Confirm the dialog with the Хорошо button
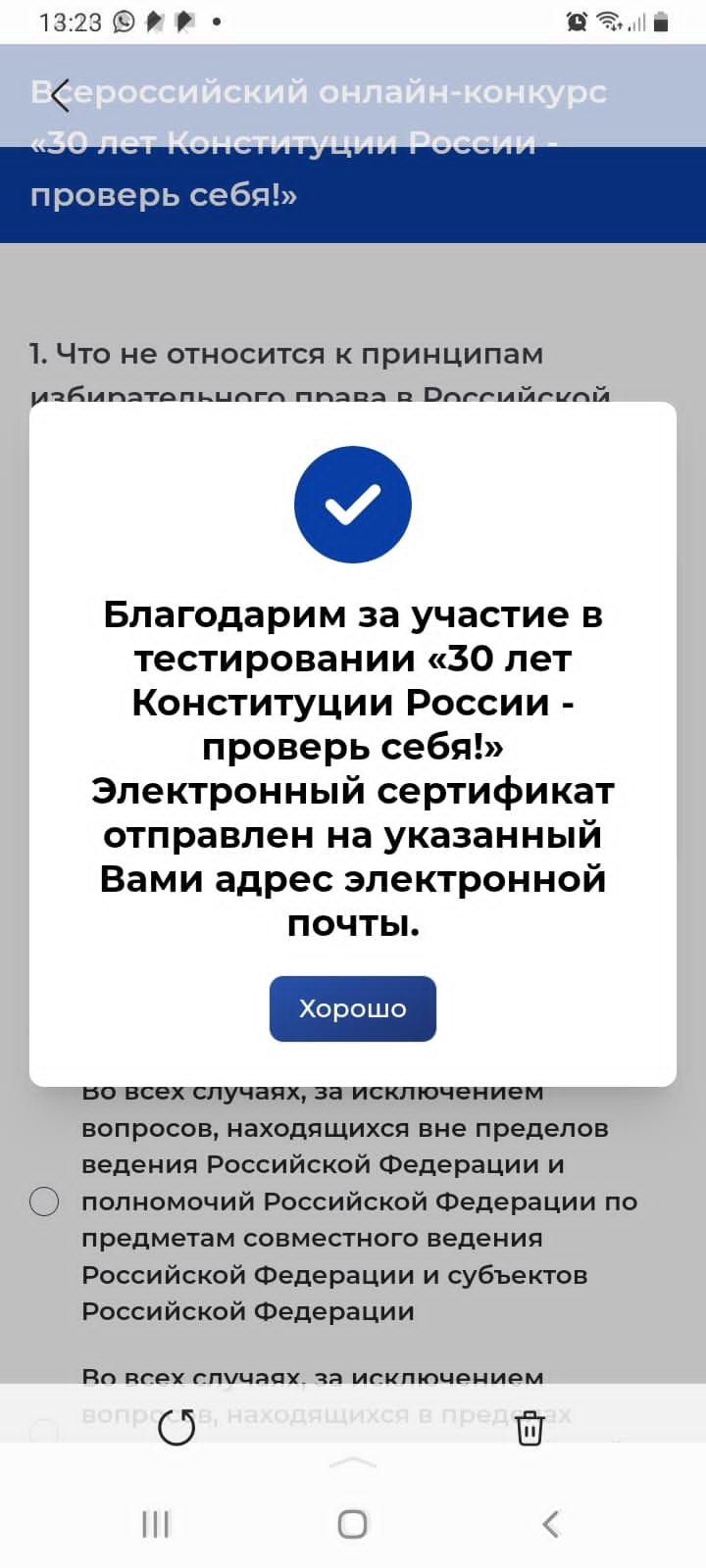 pos(352,1008)
